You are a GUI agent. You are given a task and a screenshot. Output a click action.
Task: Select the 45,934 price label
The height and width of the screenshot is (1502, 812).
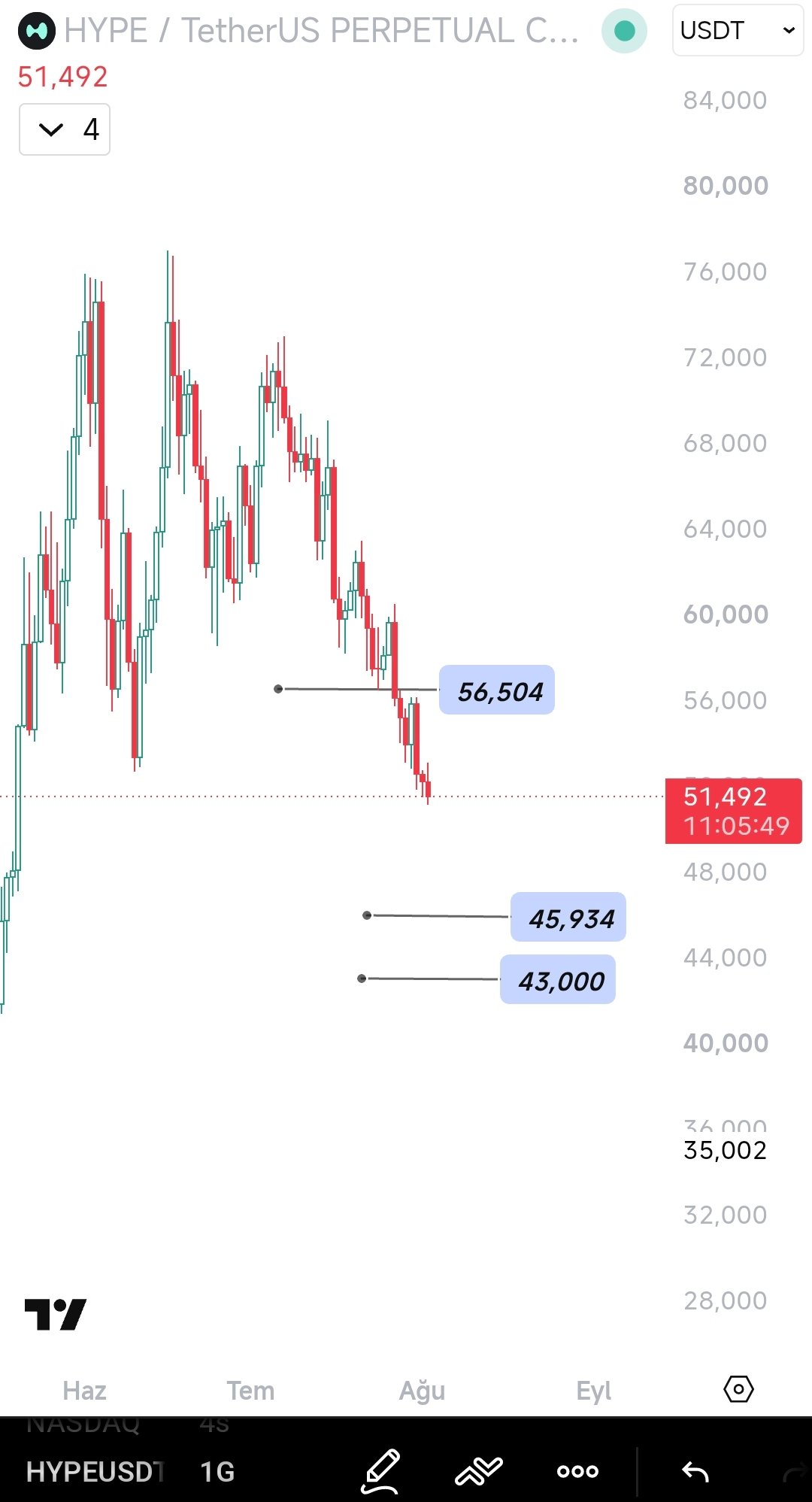568,917
